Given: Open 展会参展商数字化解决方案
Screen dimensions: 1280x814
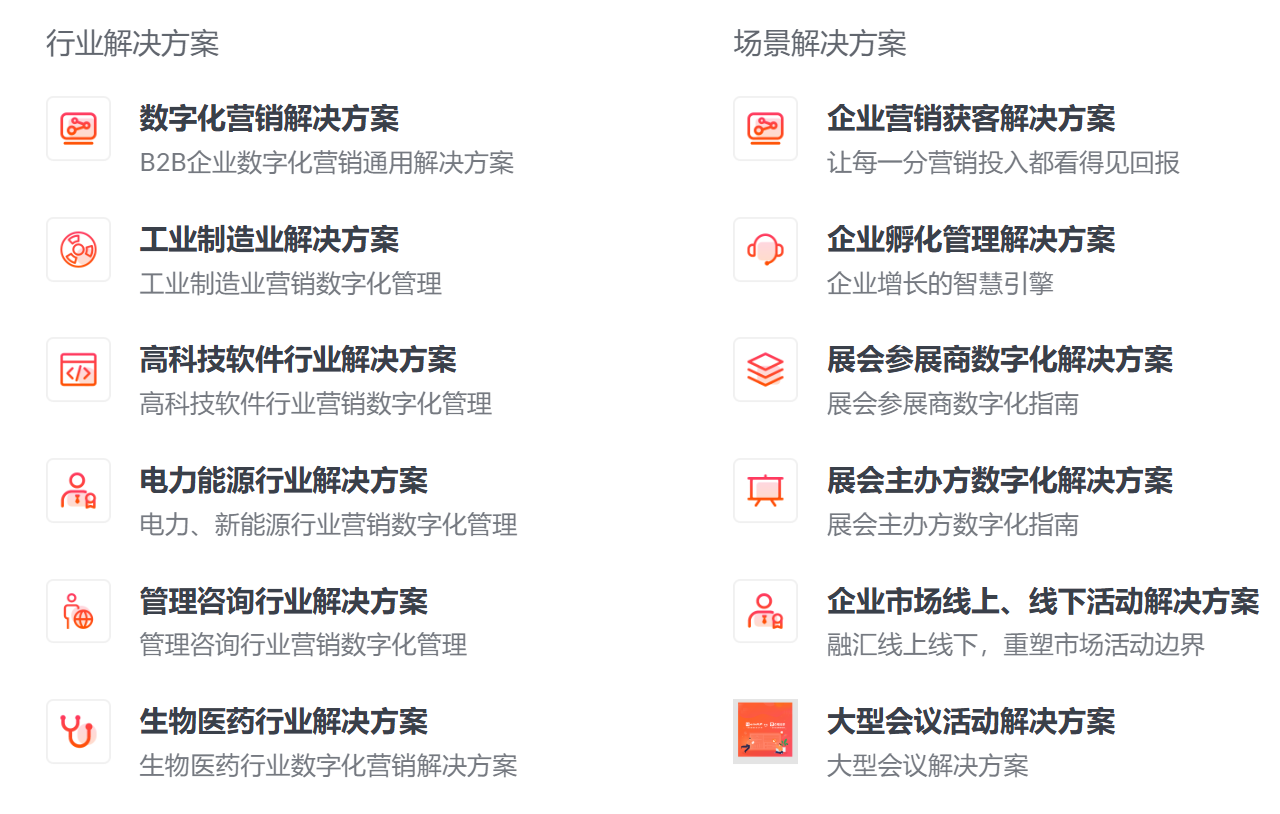Looking at the screenshot, I should point(1000,360).
